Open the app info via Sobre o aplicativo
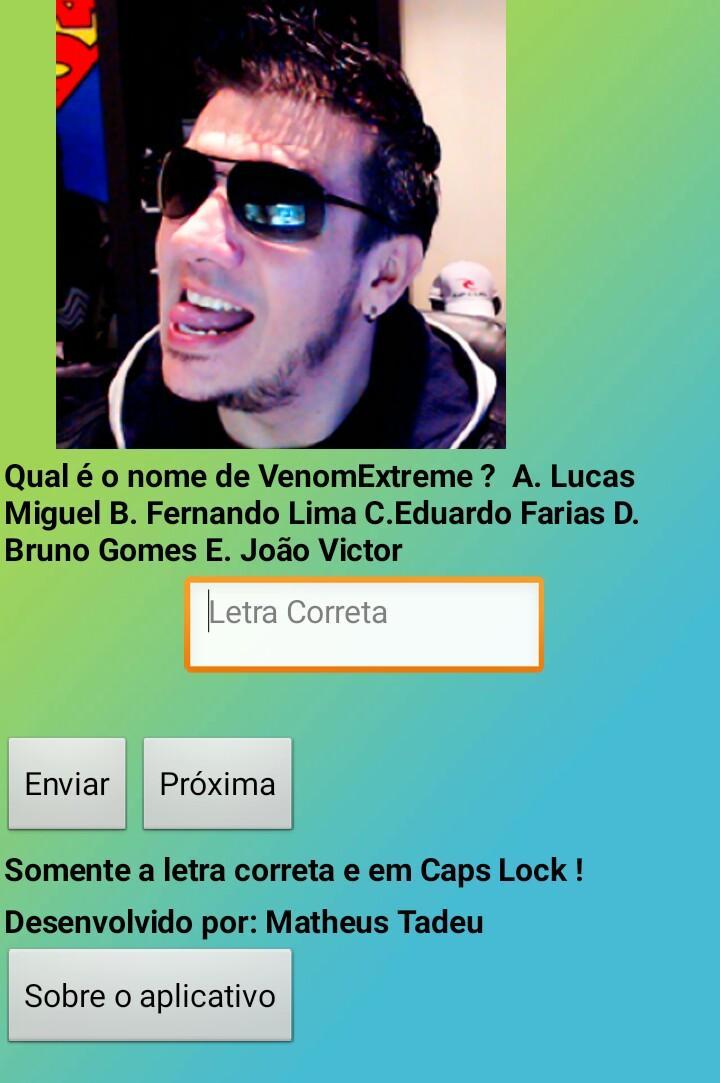 pyautogui.click(x=150, y=995)
